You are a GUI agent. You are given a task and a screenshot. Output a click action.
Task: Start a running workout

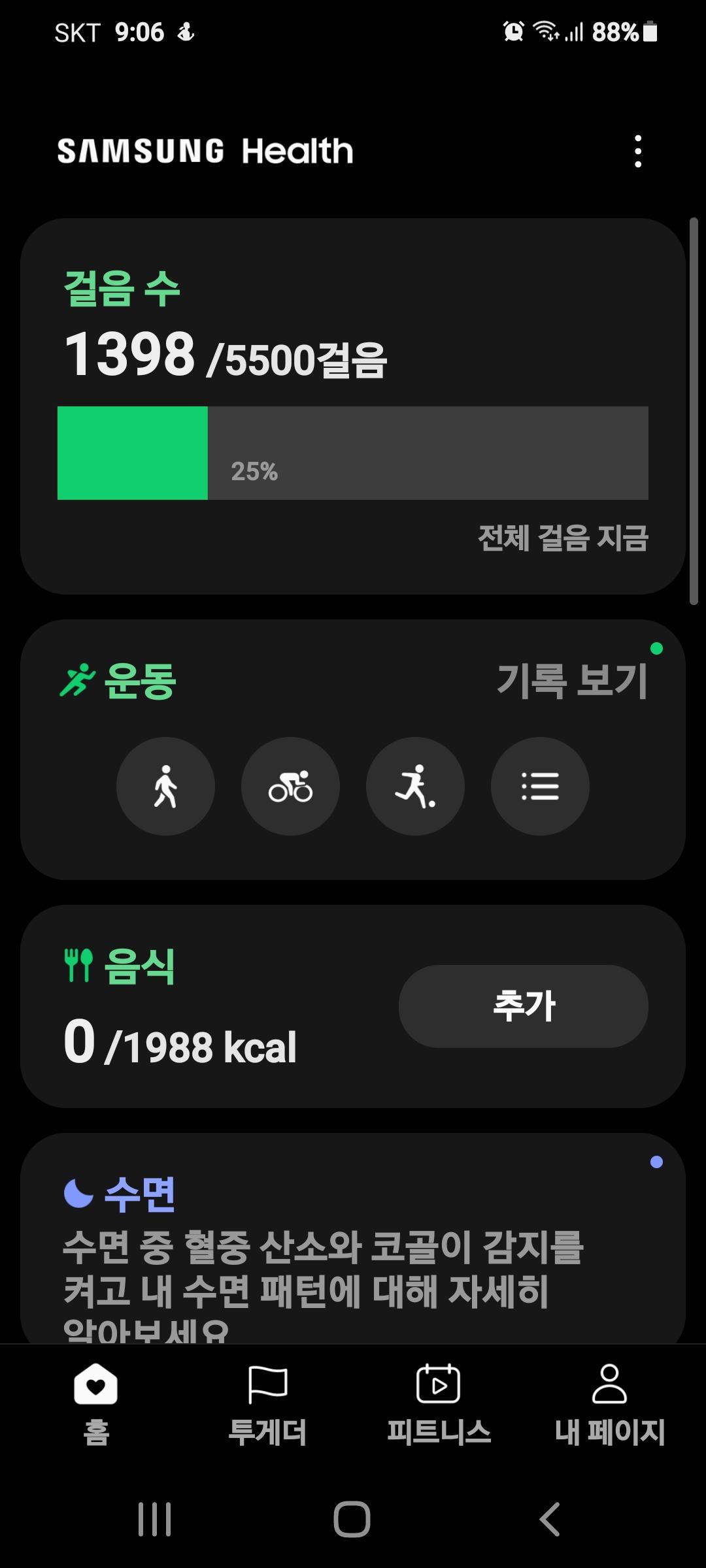point(415,786)
